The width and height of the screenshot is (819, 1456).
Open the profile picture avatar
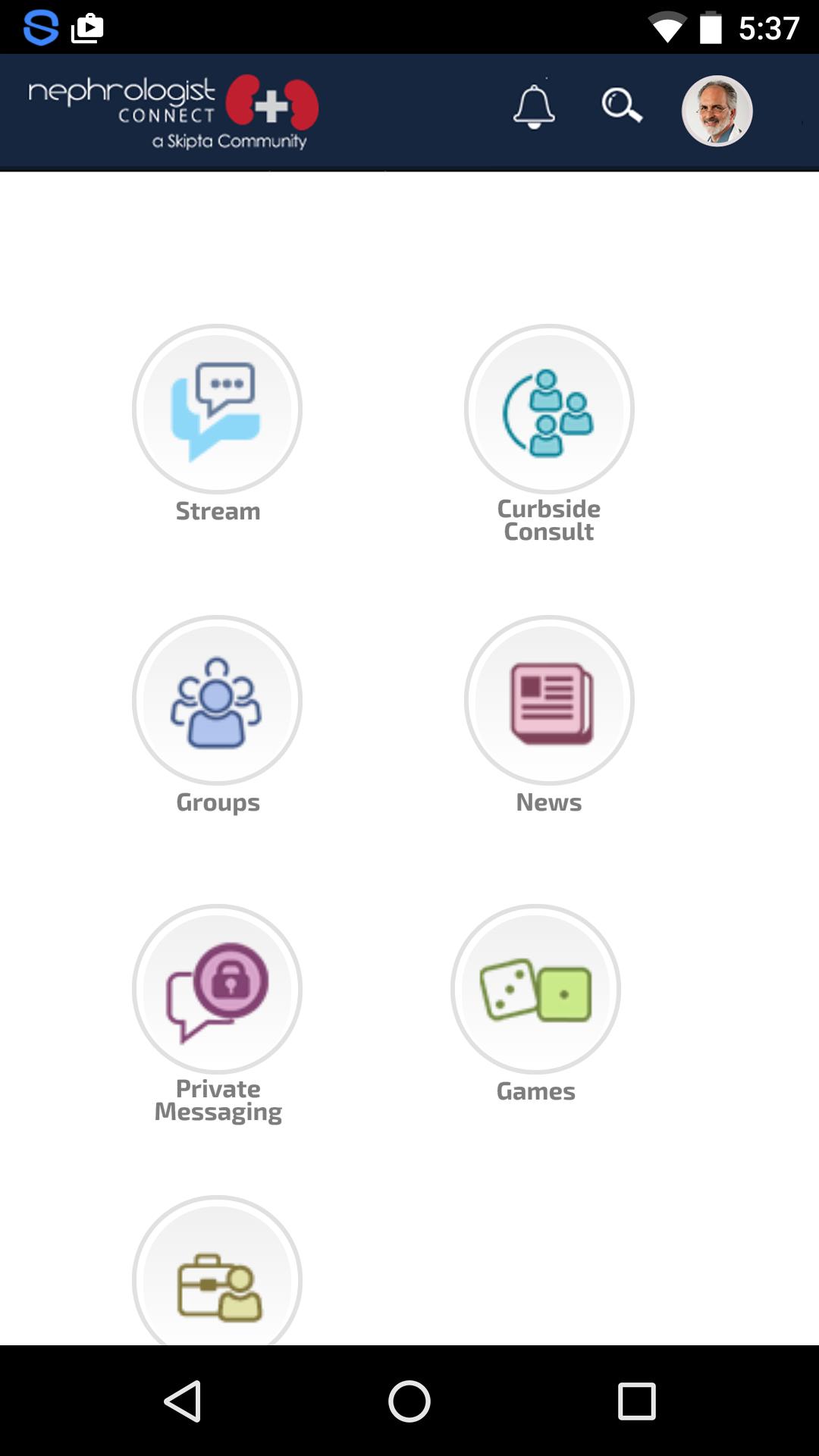[x=717, y=111]
